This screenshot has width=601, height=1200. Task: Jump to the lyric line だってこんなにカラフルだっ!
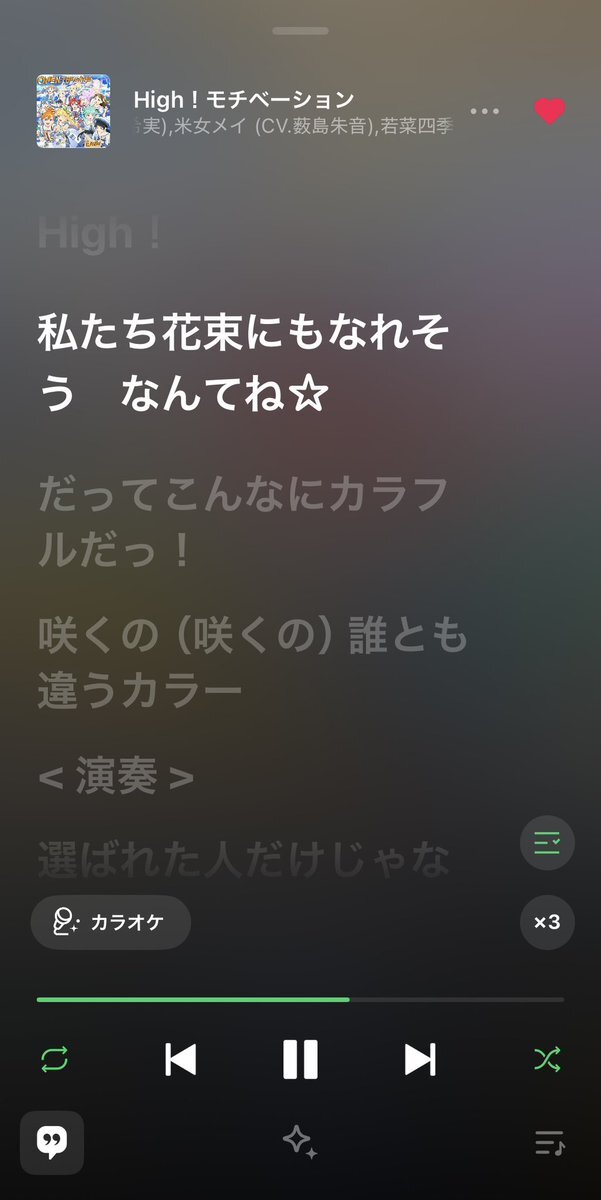[x=242, y=522]
